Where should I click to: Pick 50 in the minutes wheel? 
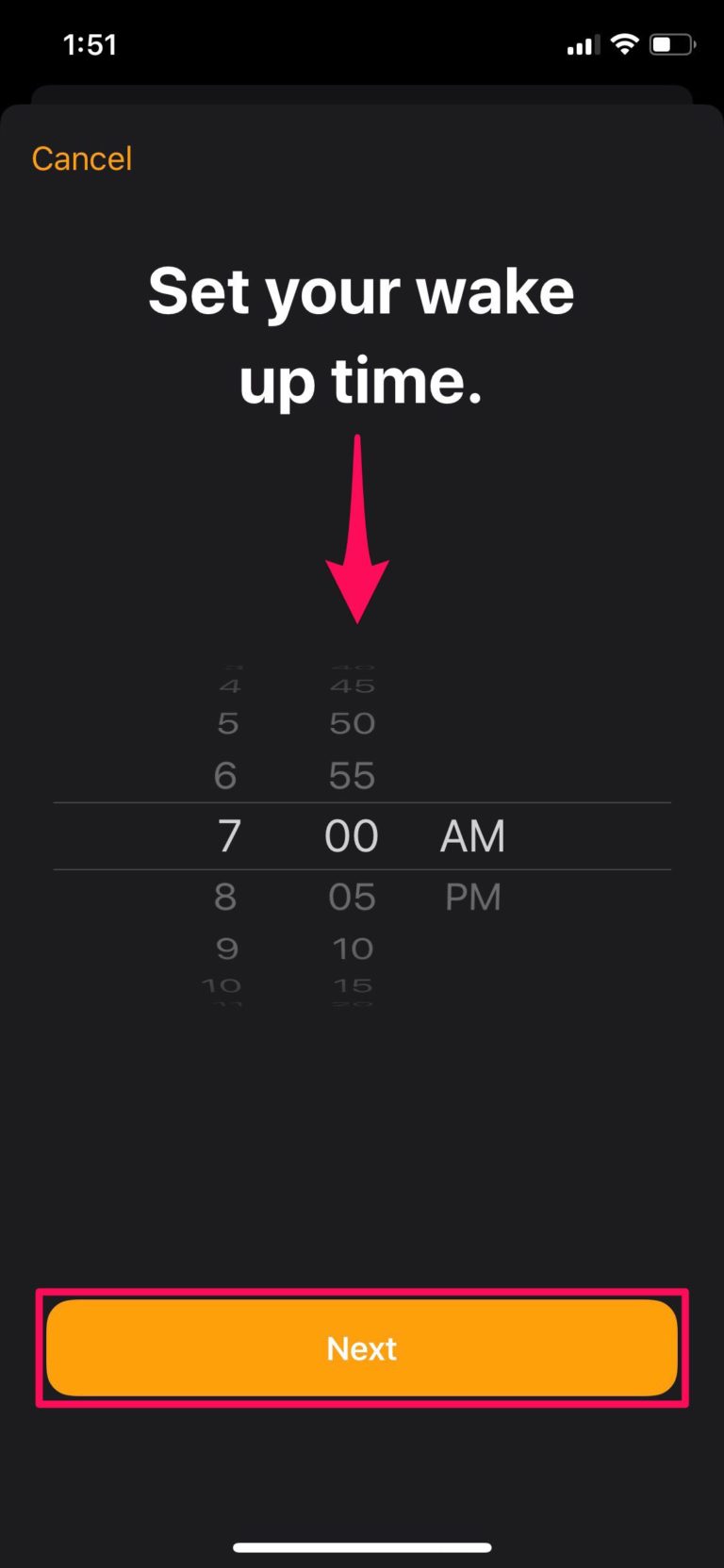coord(352,723)
